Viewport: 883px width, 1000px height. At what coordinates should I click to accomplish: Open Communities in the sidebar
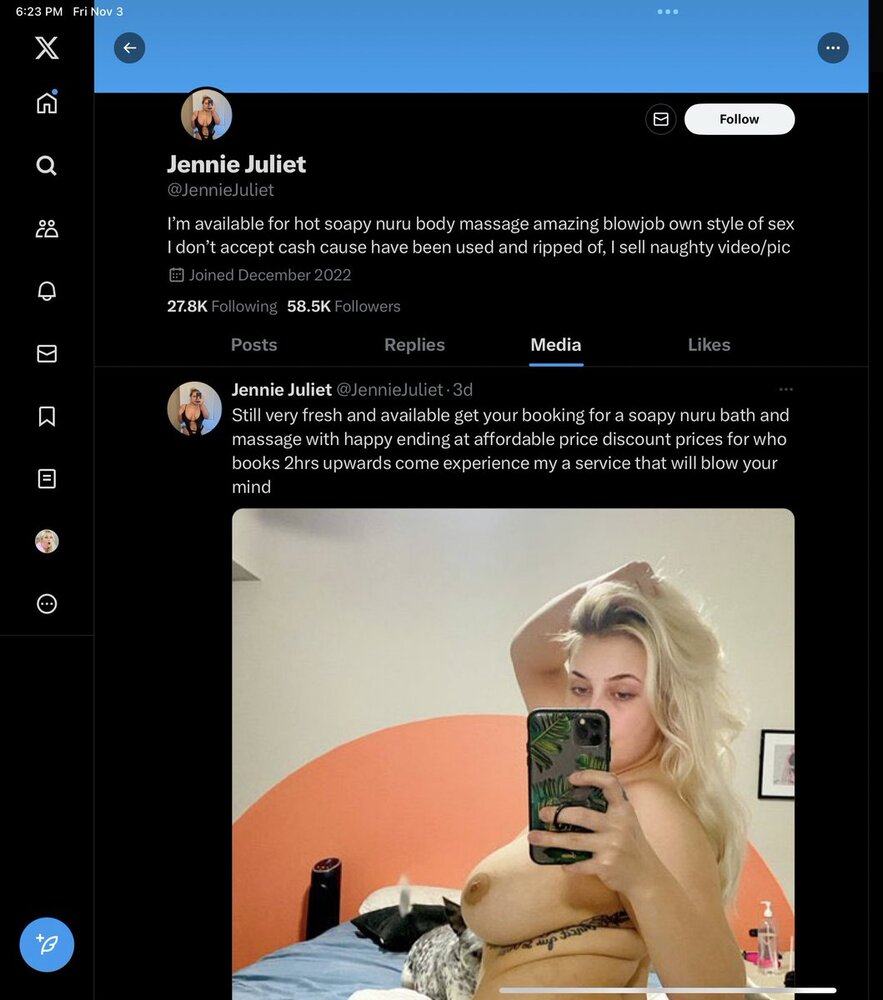coord(47,228)
